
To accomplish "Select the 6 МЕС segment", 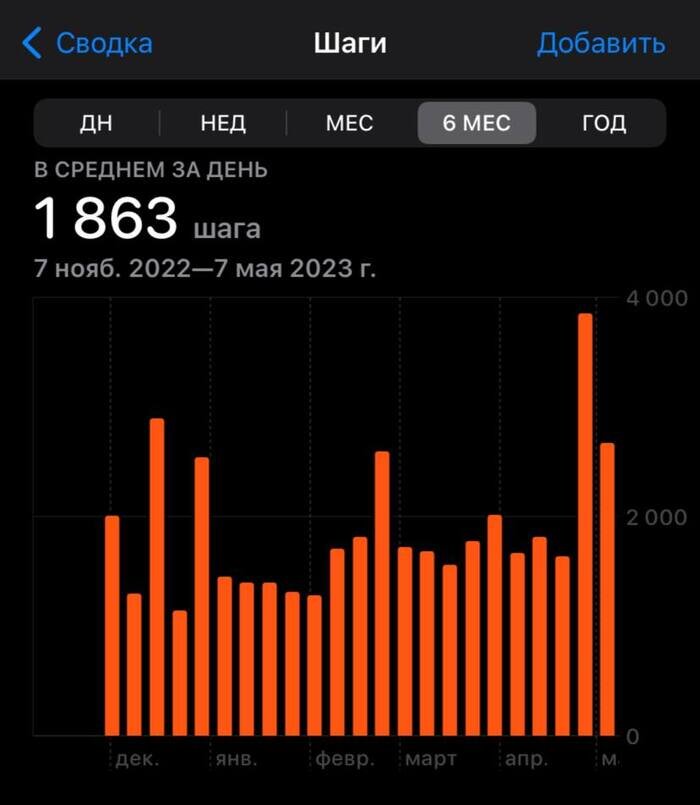I will point(476,123).
